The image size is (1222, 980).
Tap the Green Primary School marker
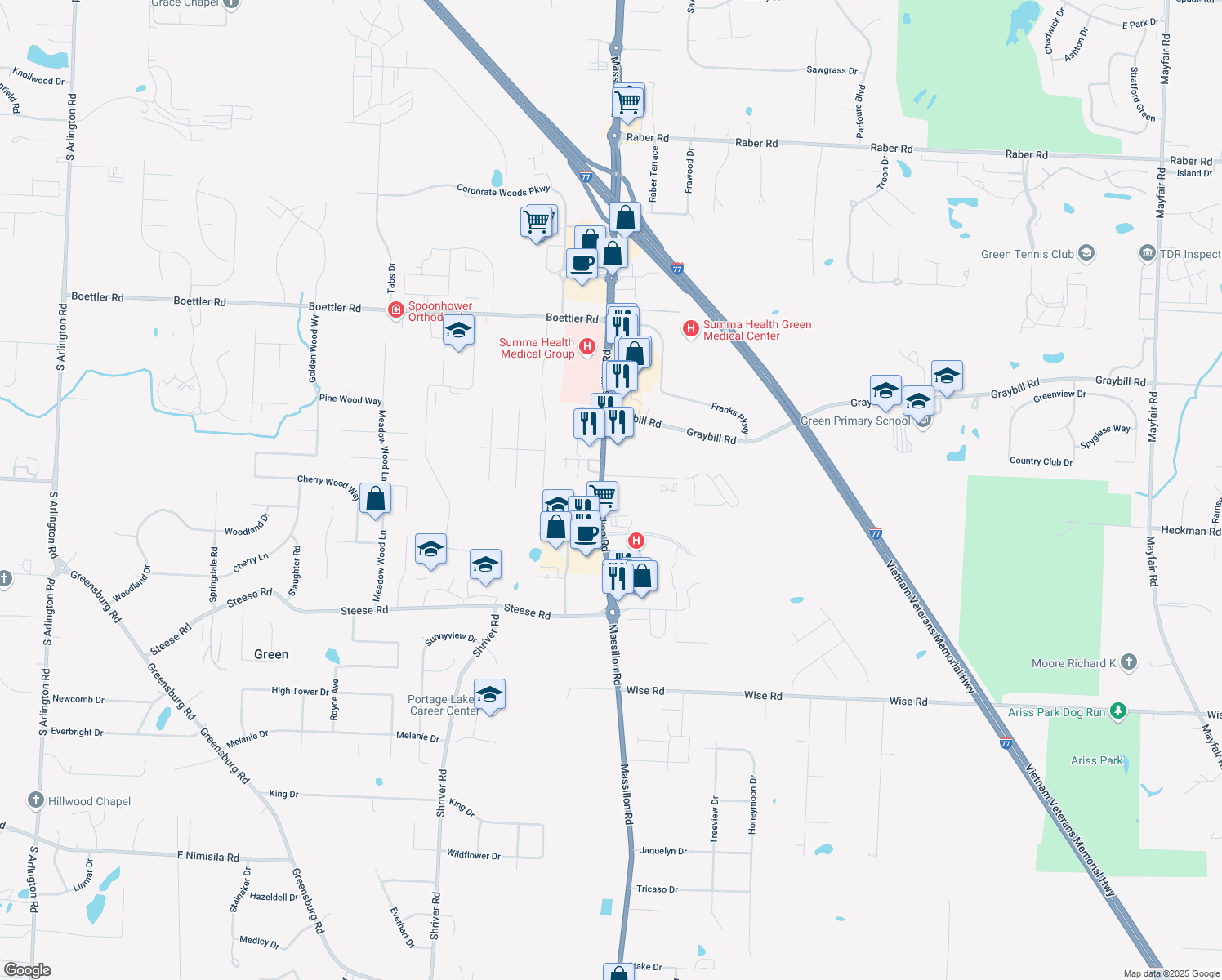click(923, 421)
